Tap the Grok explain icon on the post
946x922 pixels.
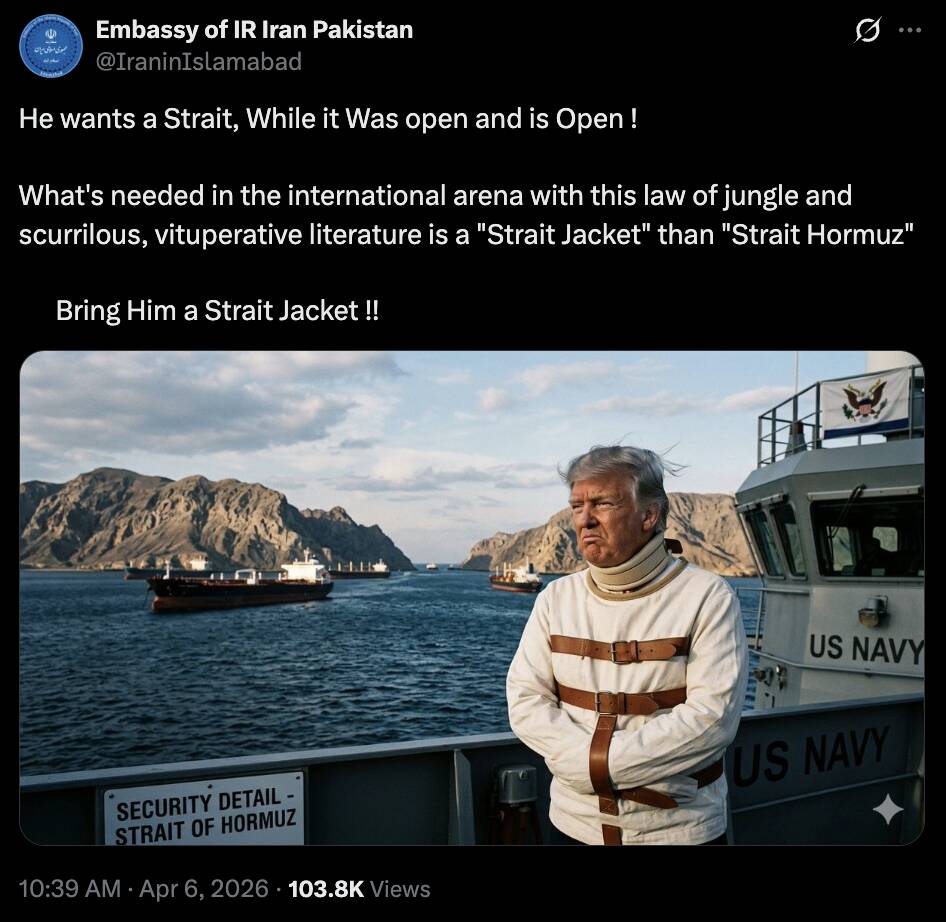click(867, 31)
